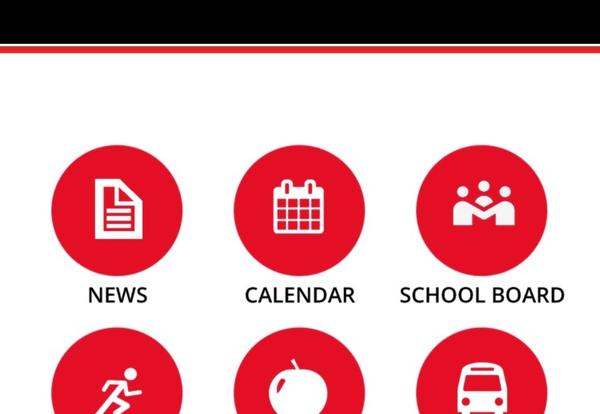Open the Calendar section
The height and width of the screenshot is (414, 600).
[299, 210]
